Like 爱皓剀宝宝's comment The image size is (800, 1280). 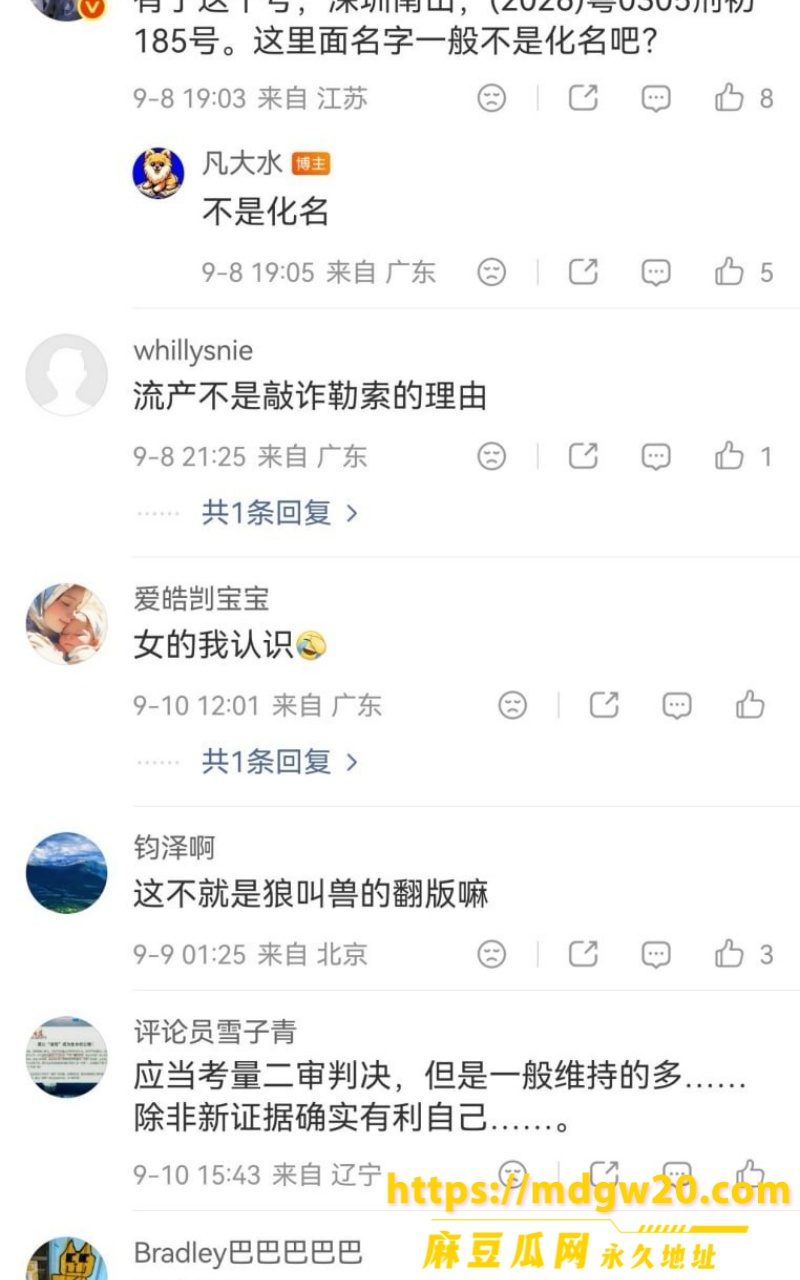[x=750, y=706]
